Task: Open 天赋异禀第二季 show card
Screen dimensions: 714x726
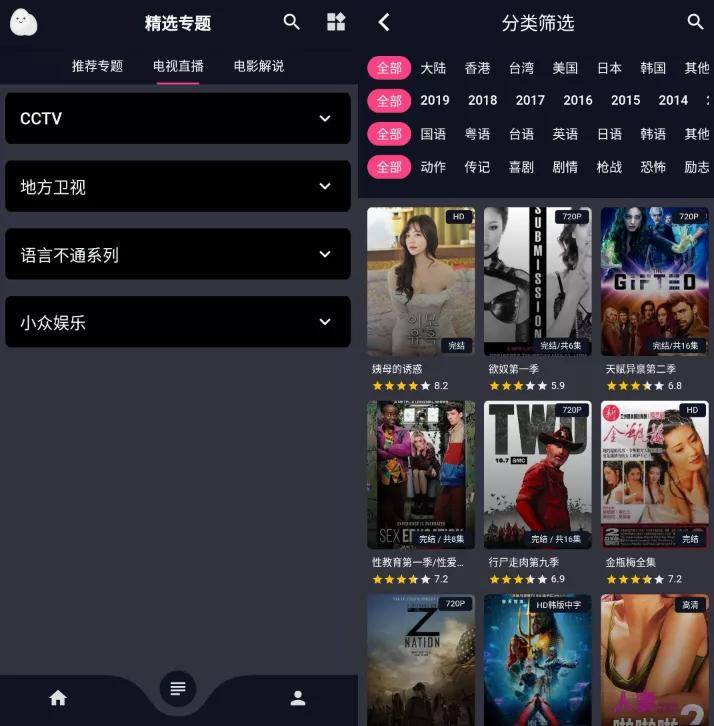Action: pyautogui.click(x=654, y=281)
